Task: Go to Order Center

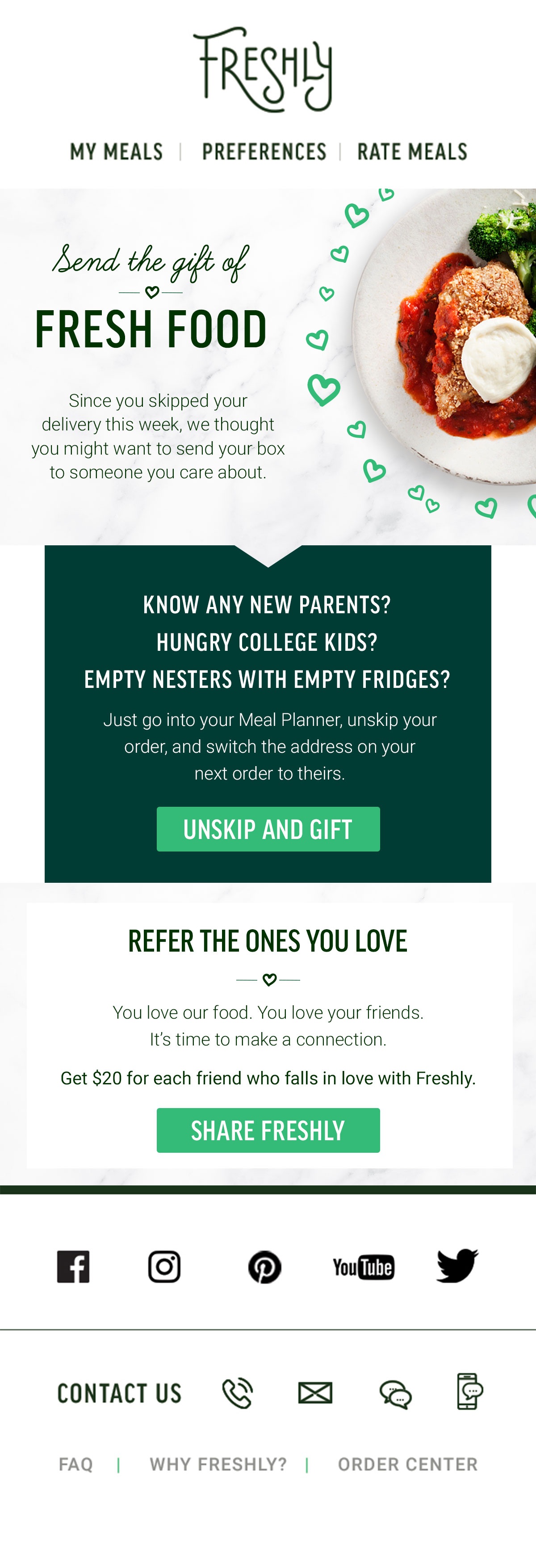Action: click(408, 1464)
